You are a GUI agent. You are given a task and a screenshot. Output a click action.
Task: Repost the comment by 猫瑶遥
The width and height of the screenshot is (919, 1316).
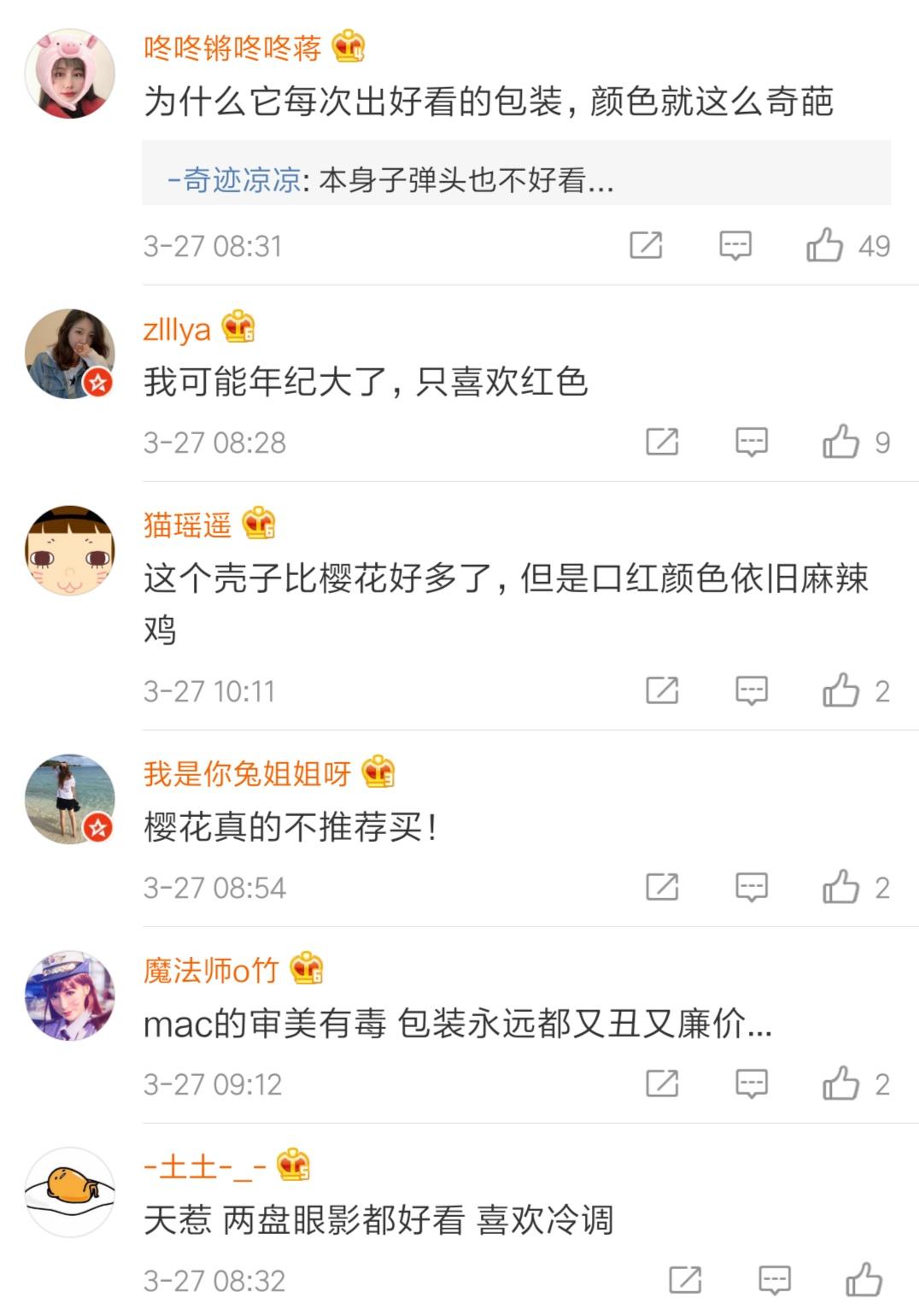(662, 690)
